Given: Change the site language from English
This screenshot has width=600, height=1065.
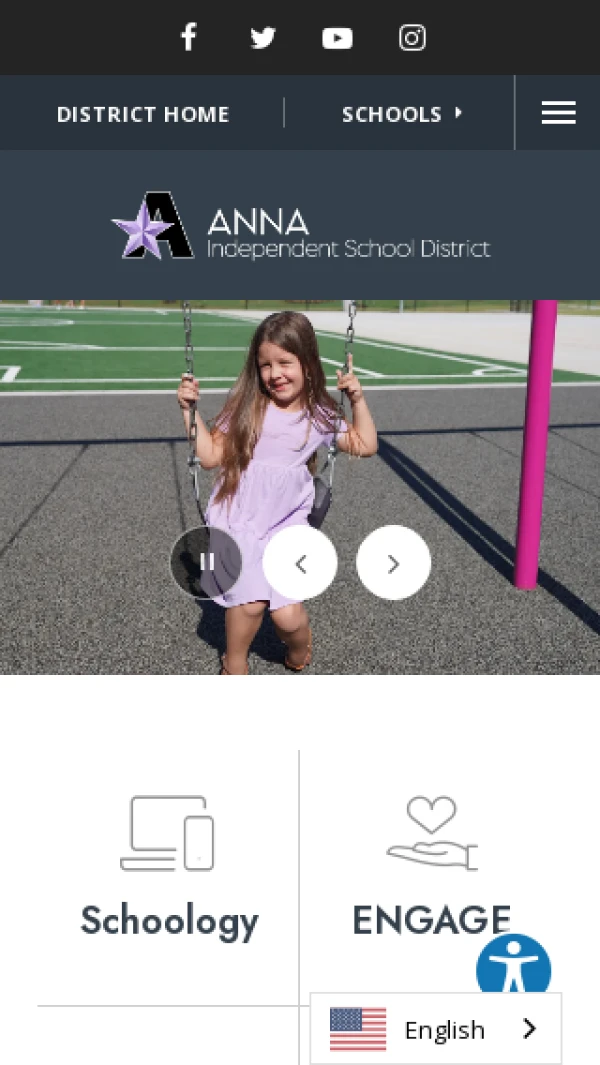Looking at the screenshot, I should (436, 1029).
